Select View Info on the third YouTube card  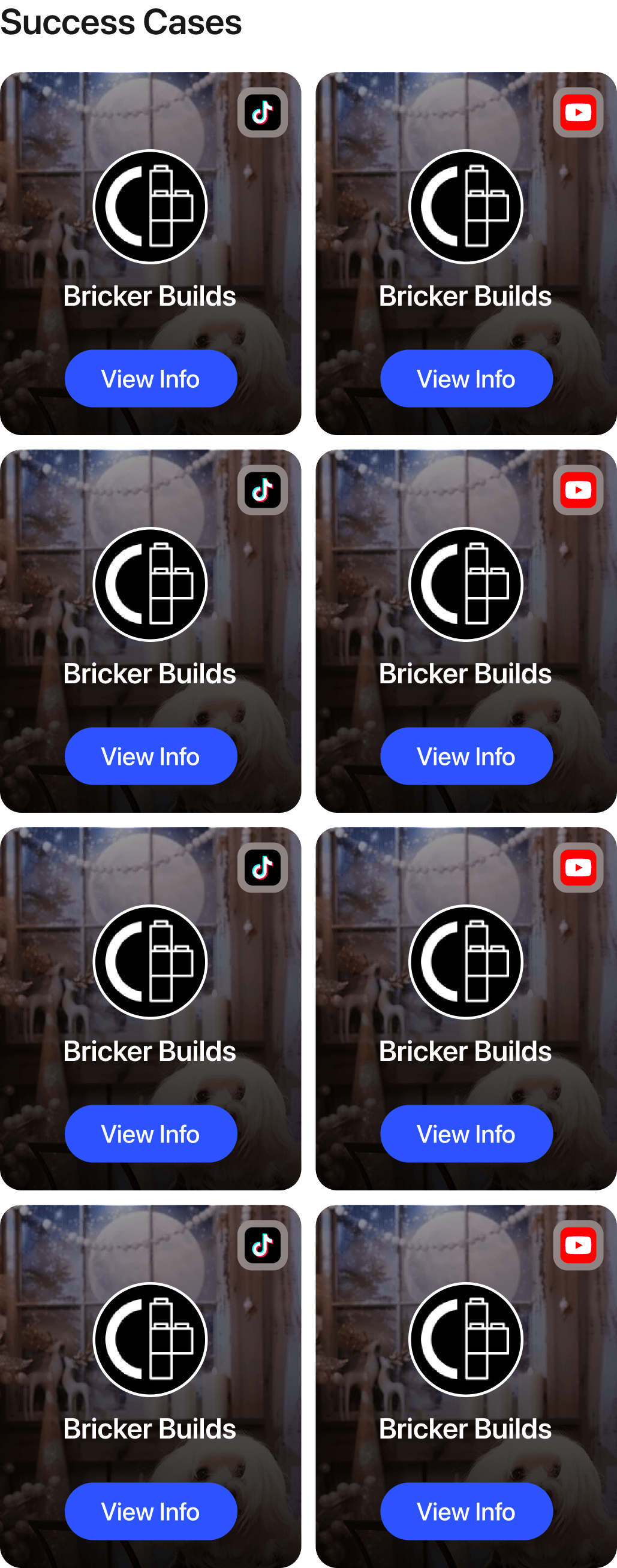click(x=466, y=1133)
